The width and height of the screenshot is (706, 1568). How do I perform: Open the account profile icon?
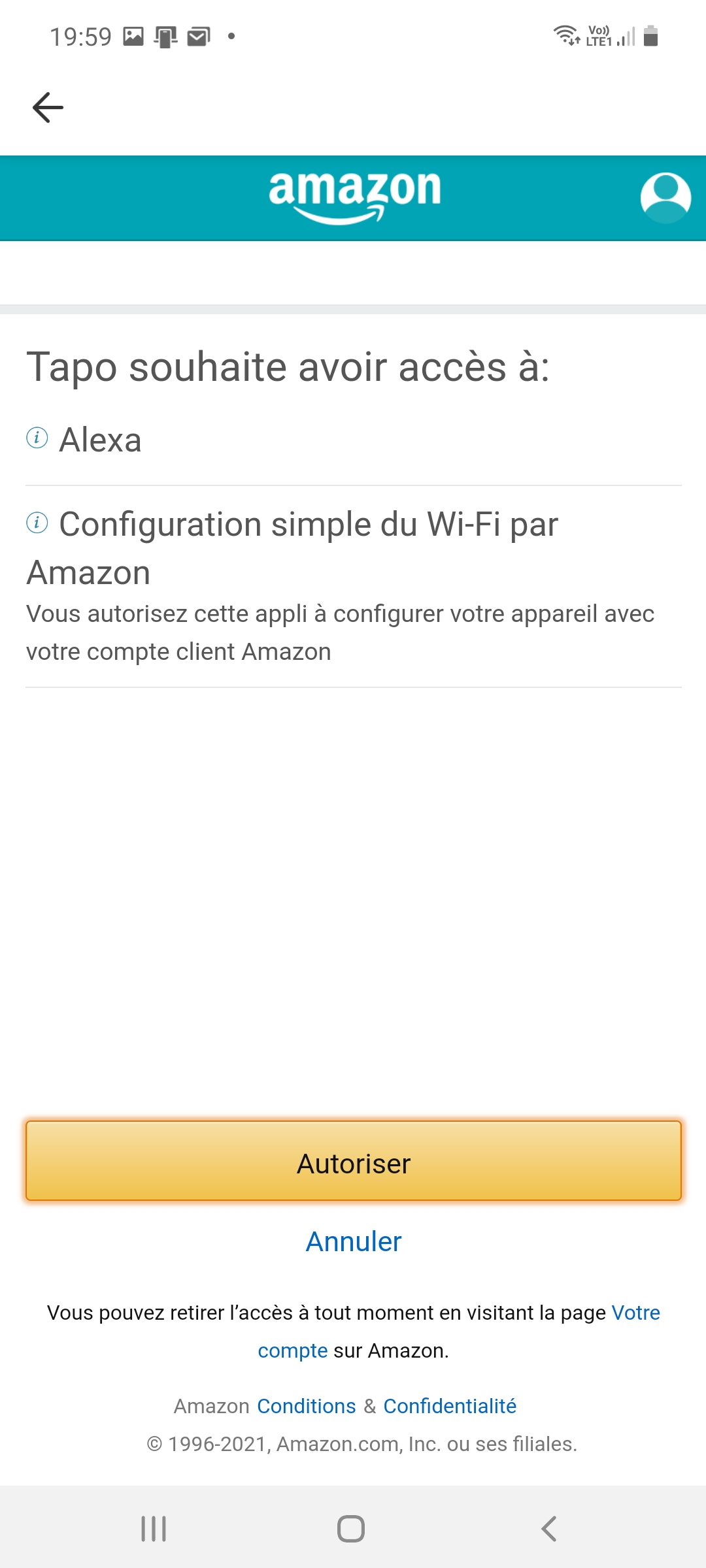(665, 197)
